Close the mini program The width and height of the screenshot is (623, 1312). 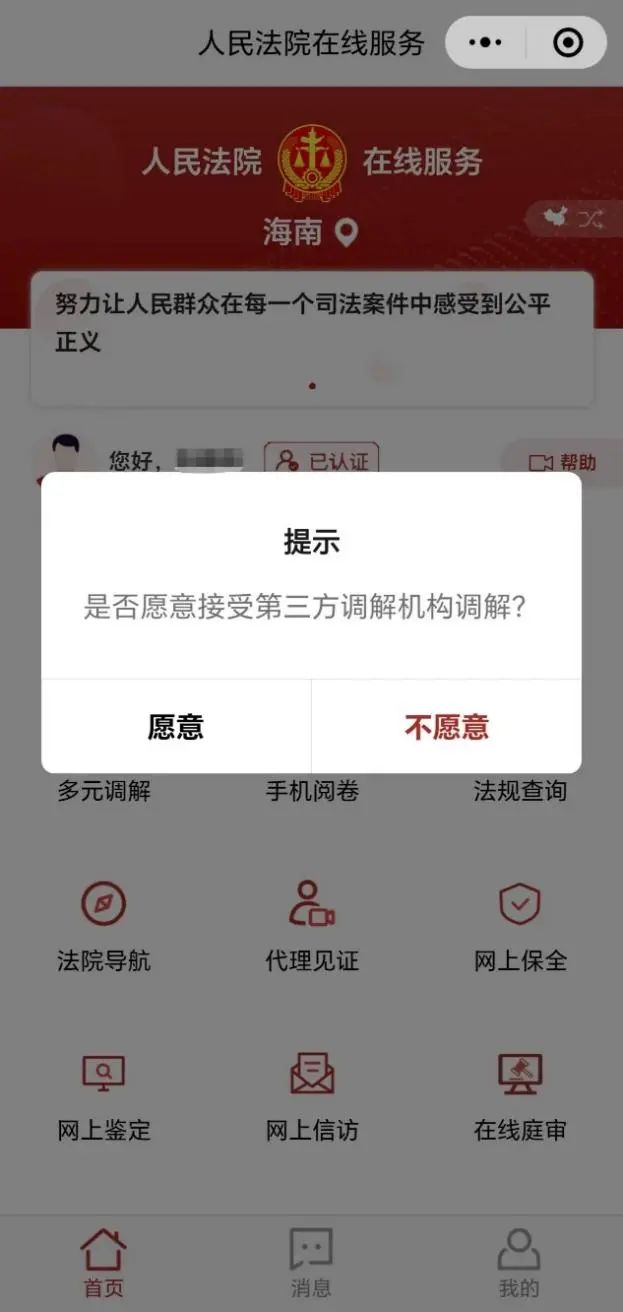567,43
